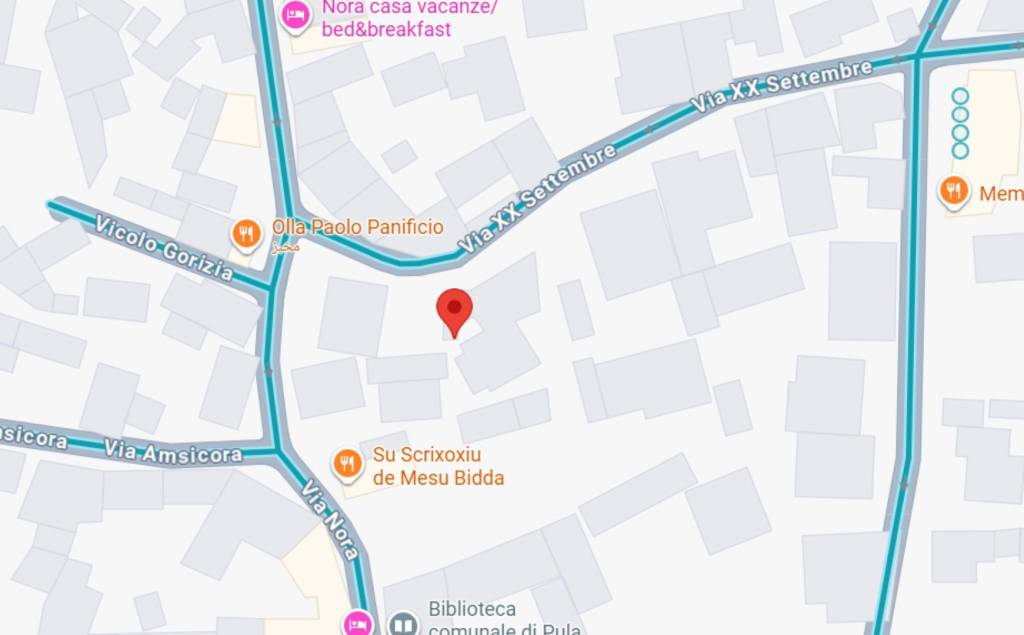Select Nora casa vacanze bed&breakfast marker
Viewport: 1024px width, 635px height.
click(x=295, y=15)
